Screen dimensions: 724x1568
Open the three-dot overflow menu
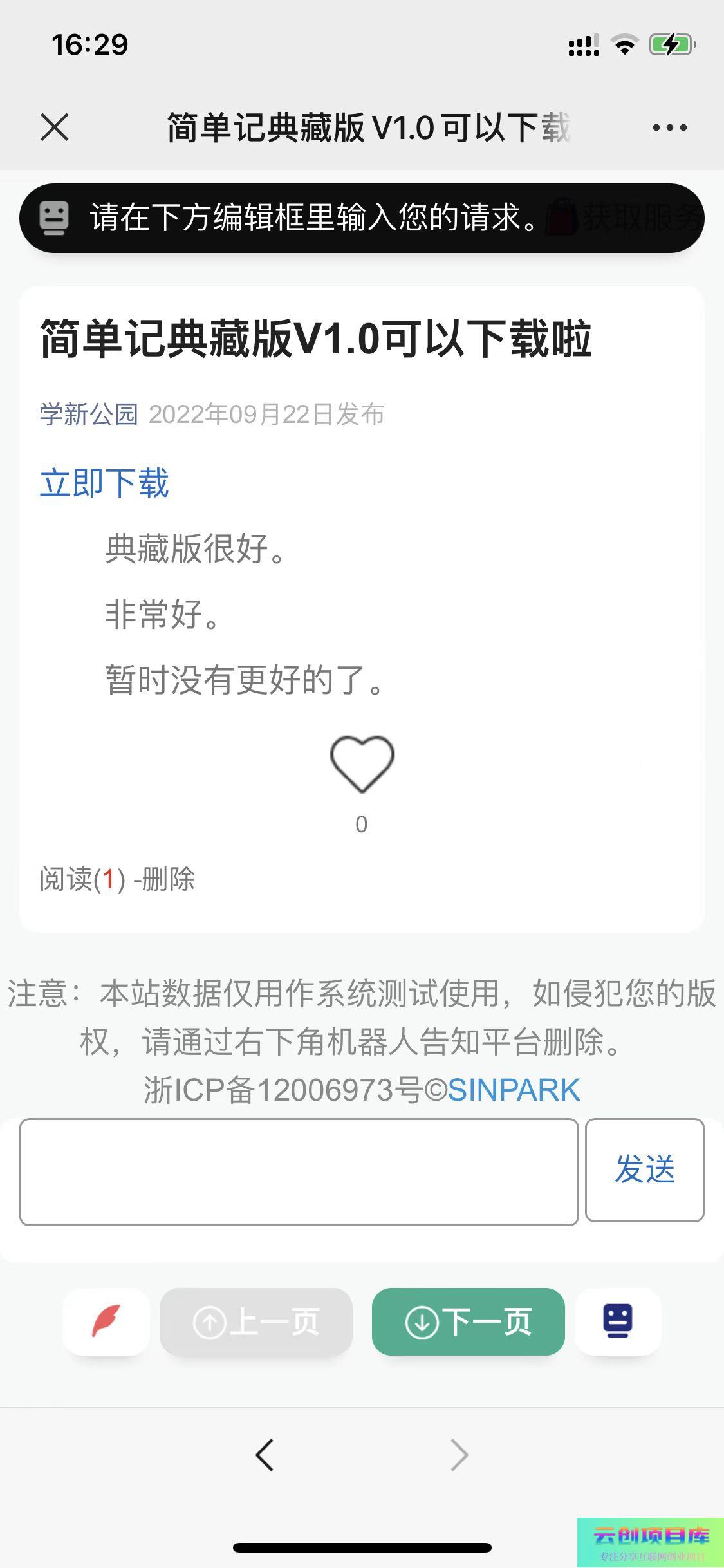(669, 127)
